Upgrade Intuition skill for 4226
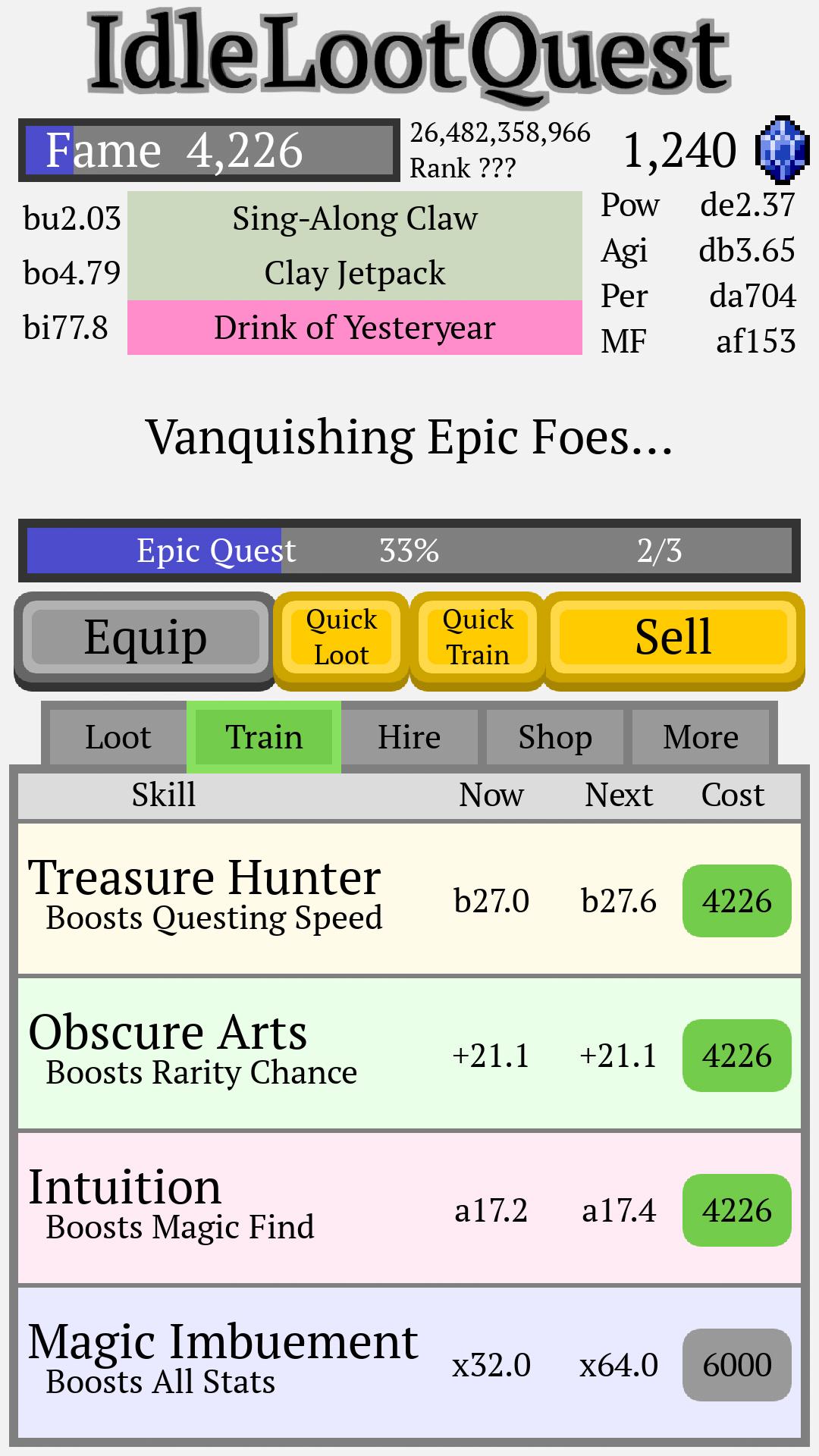The height and width of the screenshot is (1456, 819). (736, 1210)
